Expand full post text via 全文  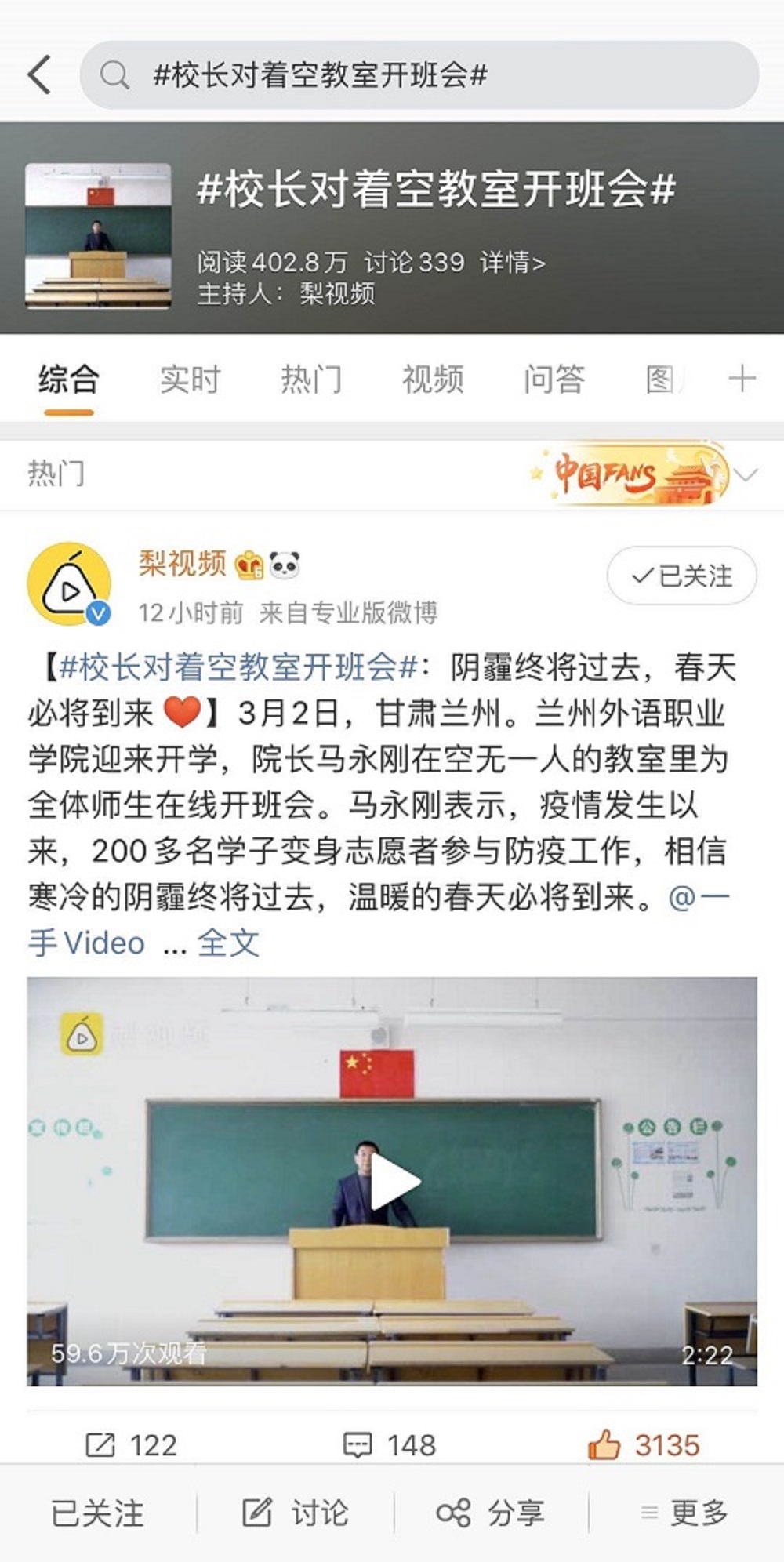click(228, 943)
